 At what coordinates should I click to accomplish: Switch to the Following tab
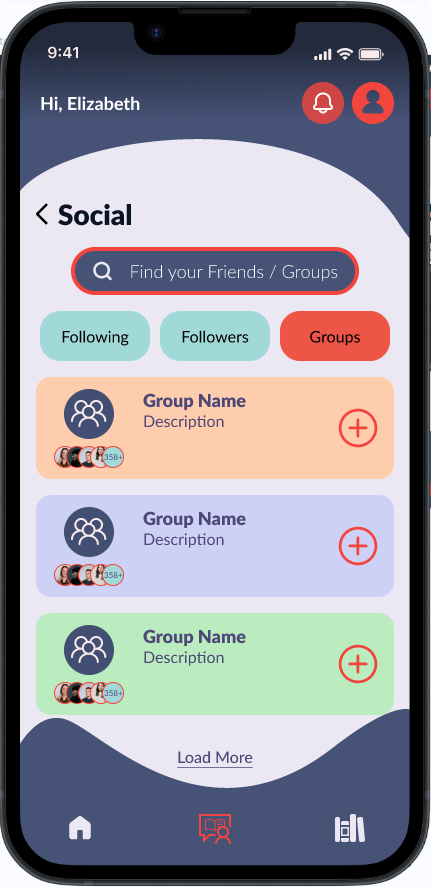(x=94, y=336)
